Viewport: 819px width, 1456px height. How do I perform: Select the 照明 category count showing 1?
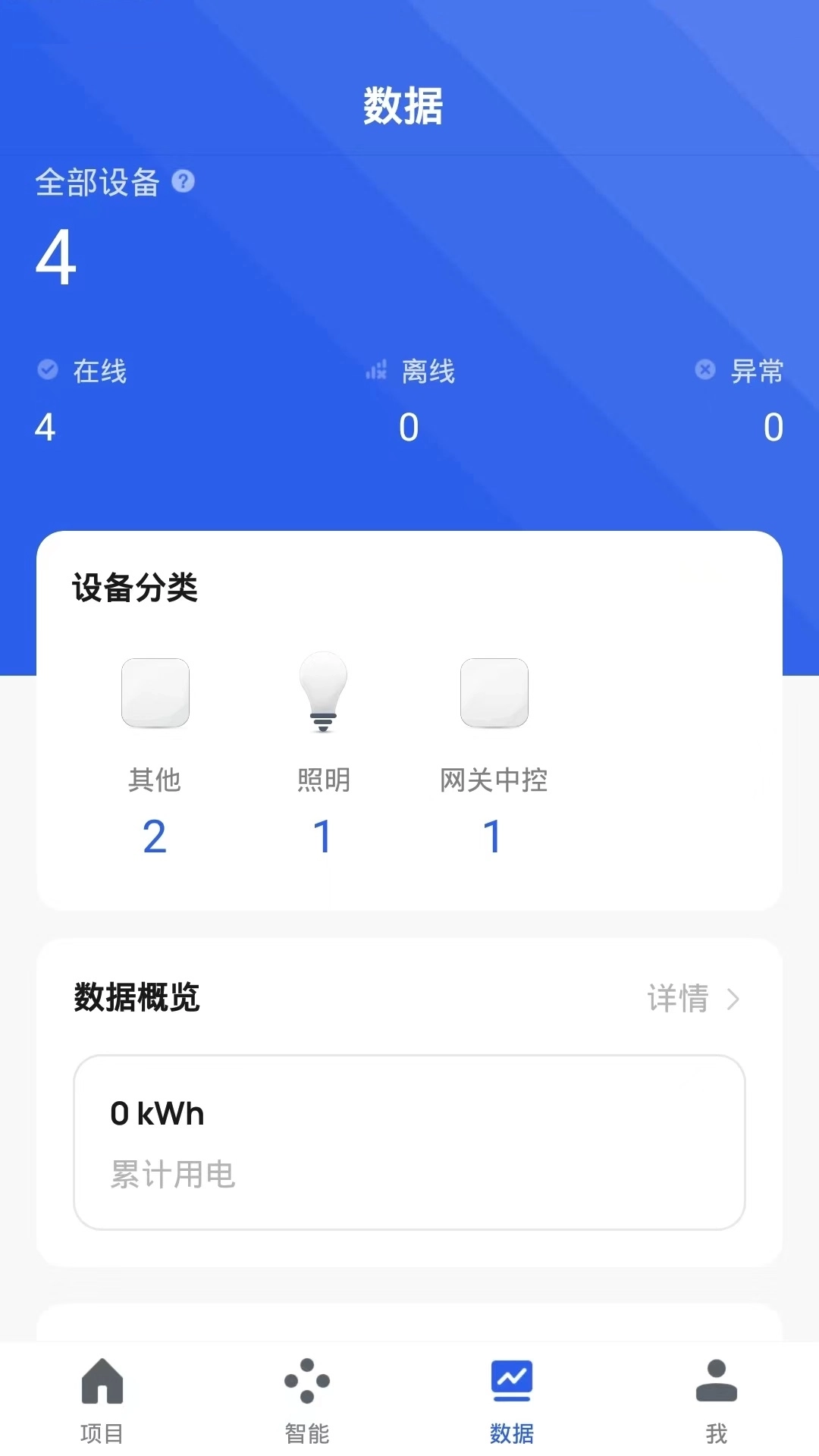click(x=324, y=836)
